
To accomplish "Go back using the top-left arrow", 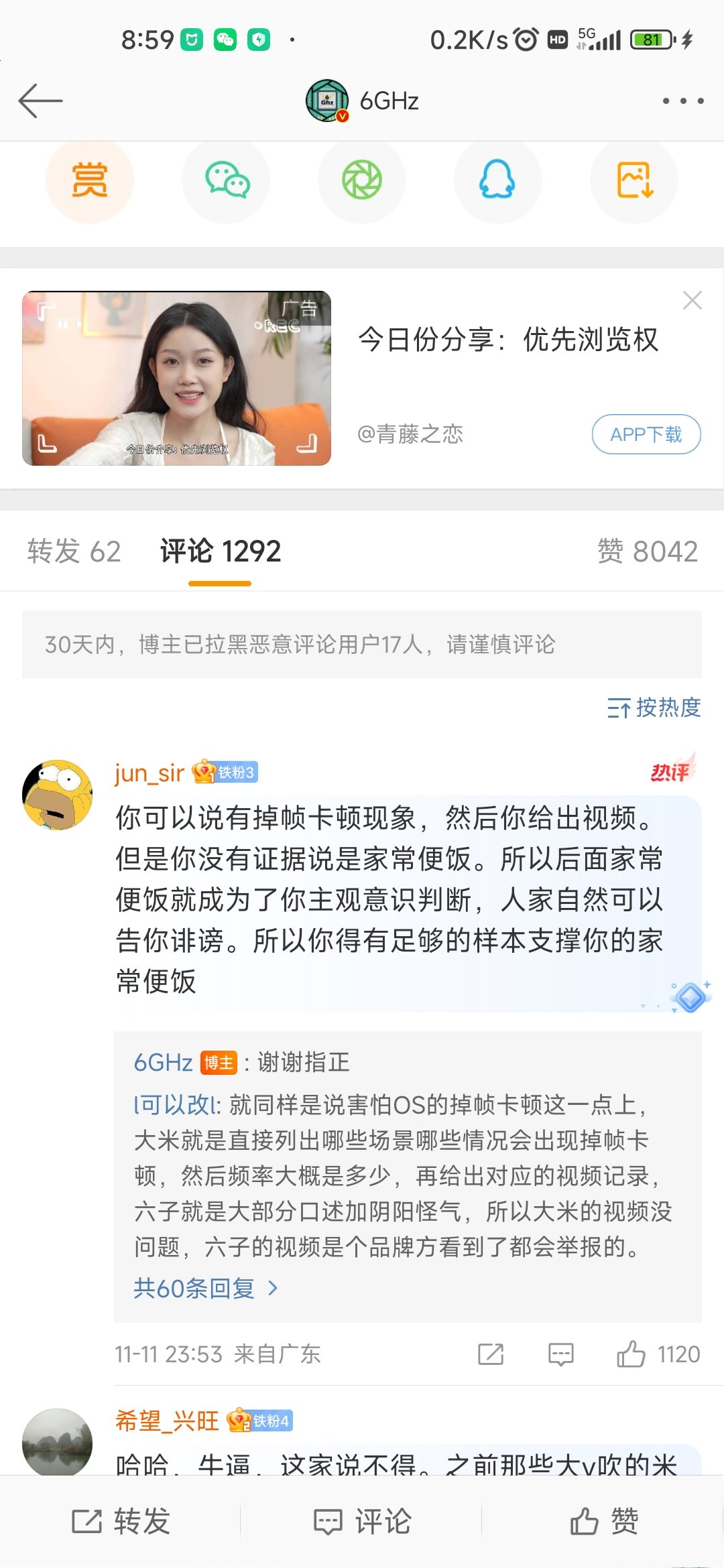I will (40, 101).
